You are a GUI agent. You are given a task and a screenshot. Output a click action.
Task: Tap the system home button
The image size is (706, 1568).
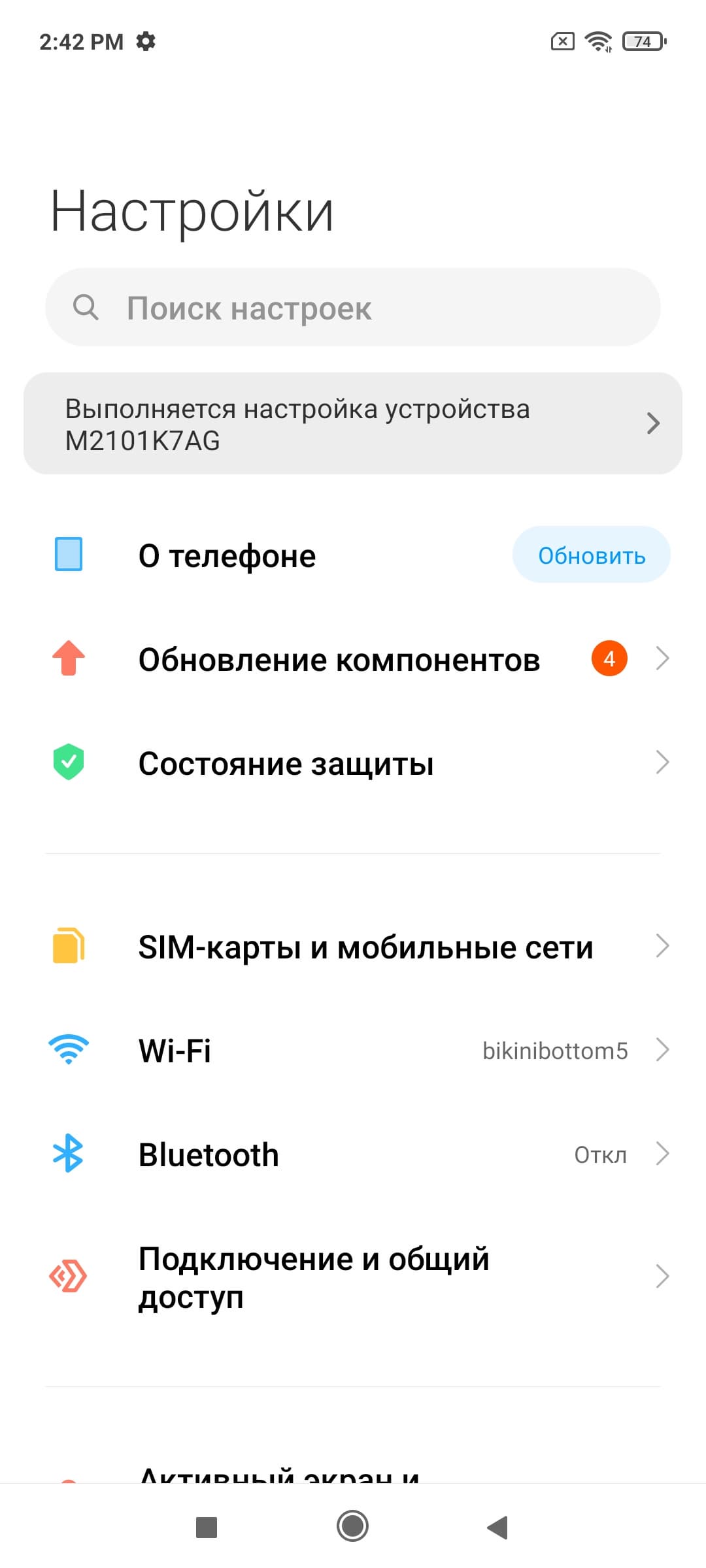353,1527
